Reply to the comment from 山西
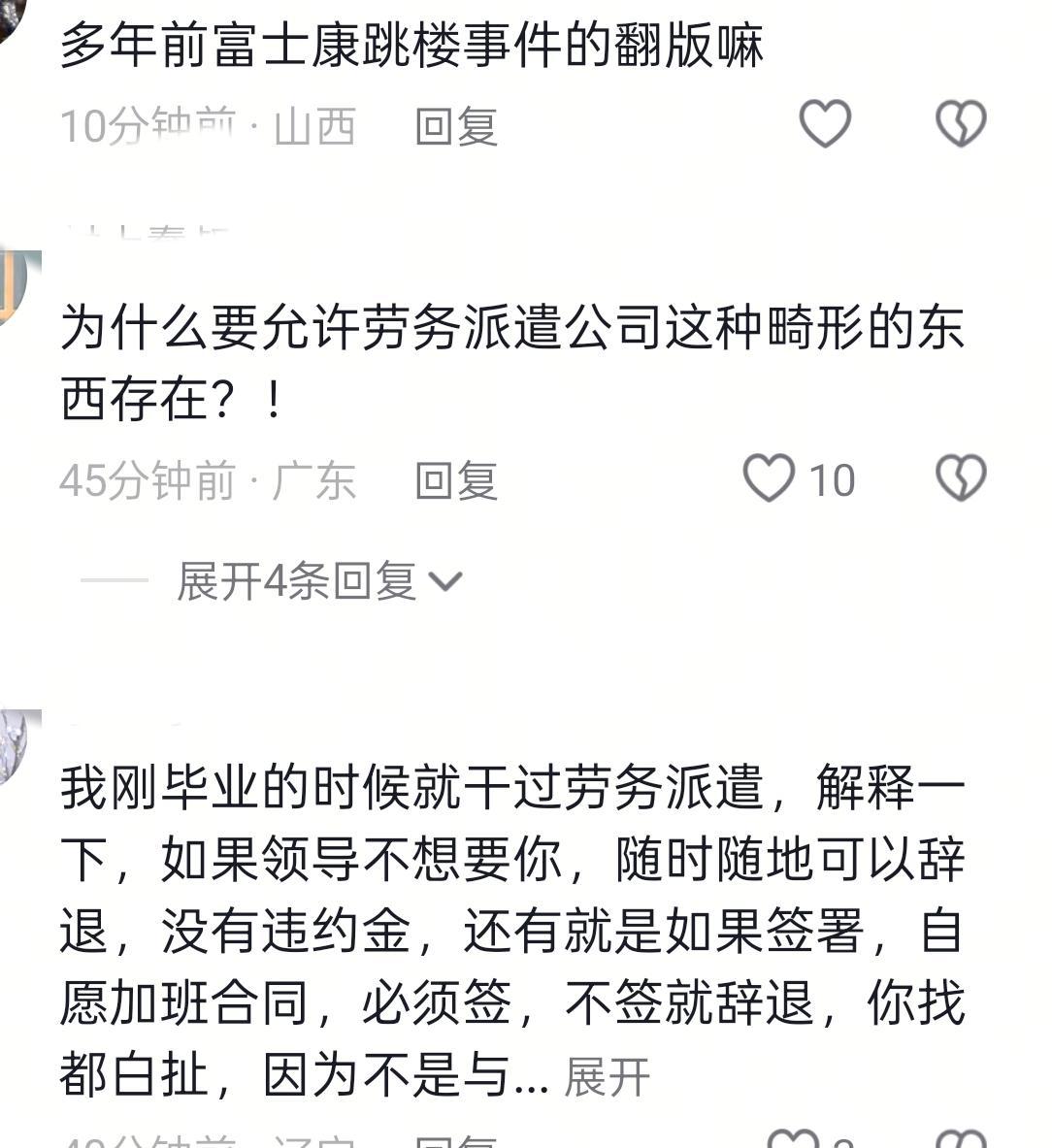 456,126
